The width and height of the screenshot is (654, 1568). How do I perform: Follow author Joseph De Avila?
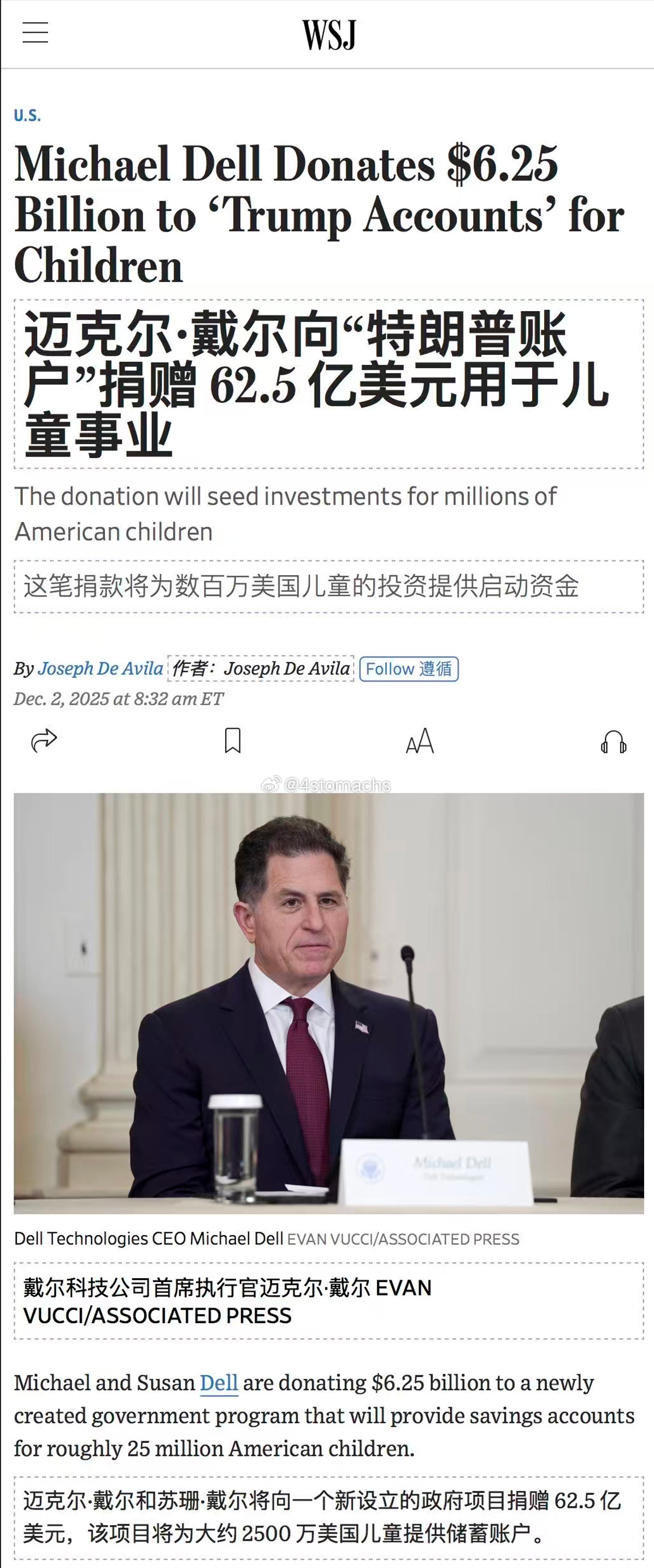click(x=408, y=669)
